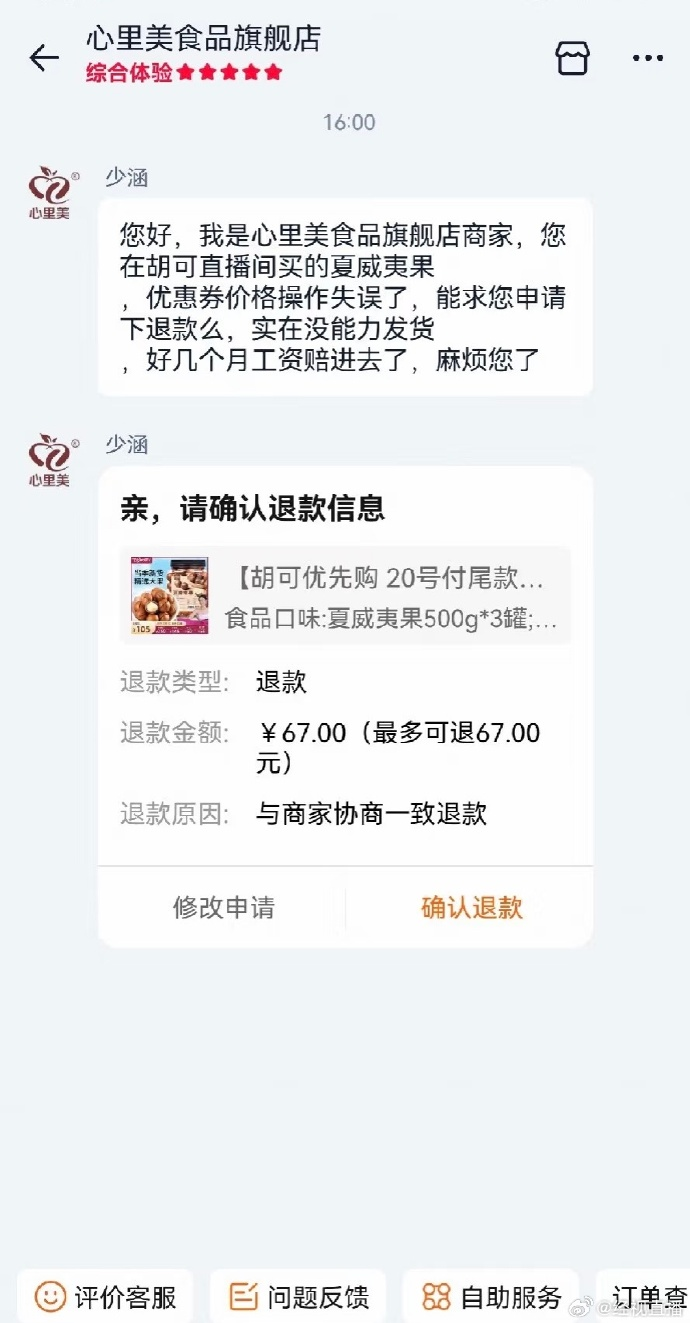The width and height of the screenshot is (690, 1323).
Task: Open the 自助服务 chip
Action: click(x=491, y=1297)
